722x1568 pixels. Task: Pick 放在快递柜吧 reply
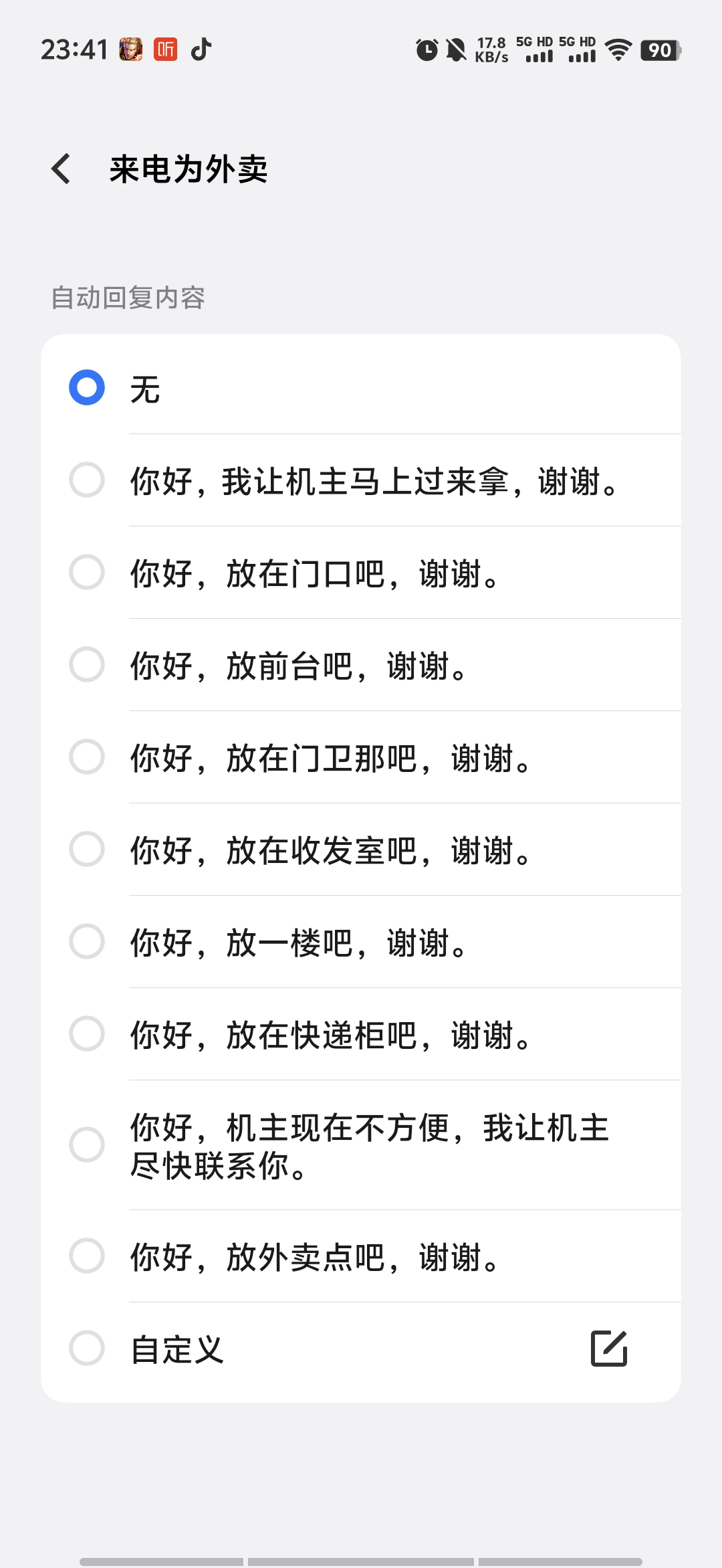tap(361, 1034)
